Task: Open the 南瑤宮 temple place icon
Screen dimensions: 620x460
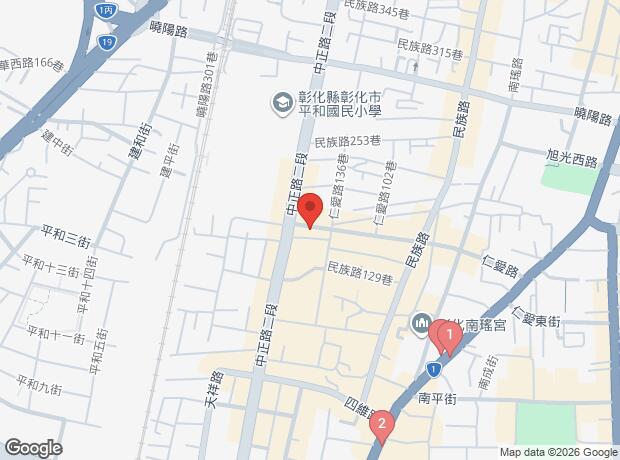Action: click(420, 324)
